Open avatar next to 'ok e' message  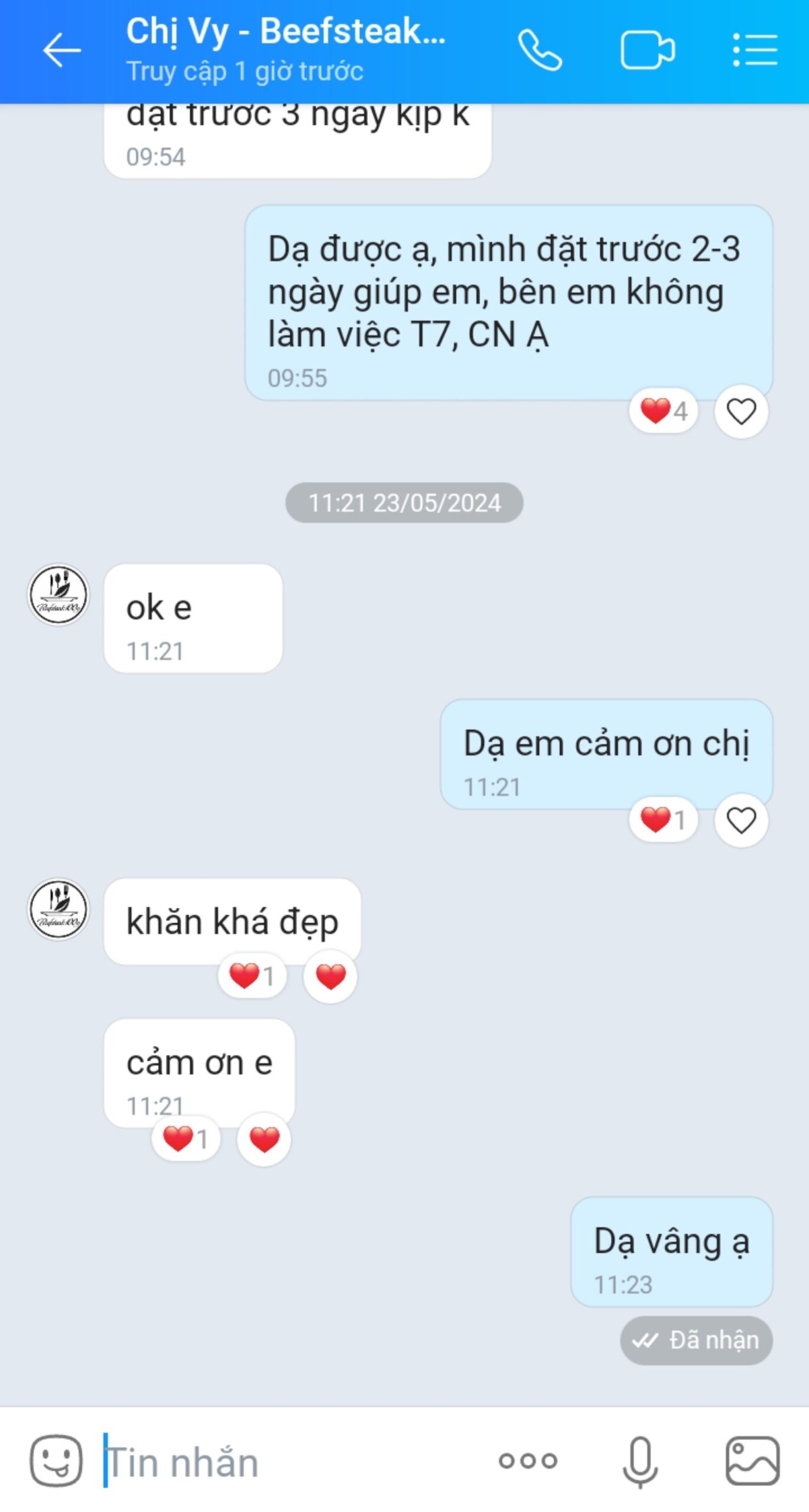59,594
